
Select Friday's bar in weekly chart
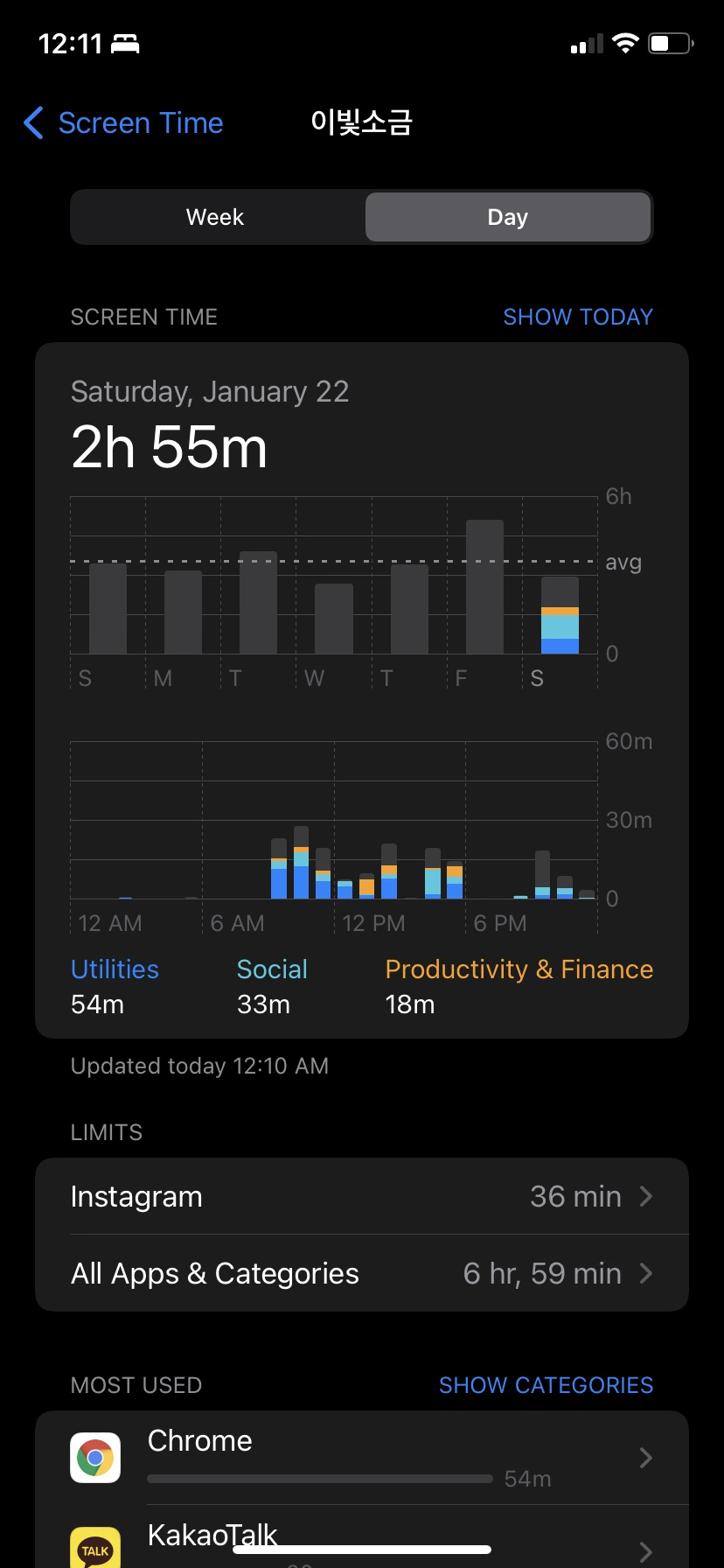[484, 587]
